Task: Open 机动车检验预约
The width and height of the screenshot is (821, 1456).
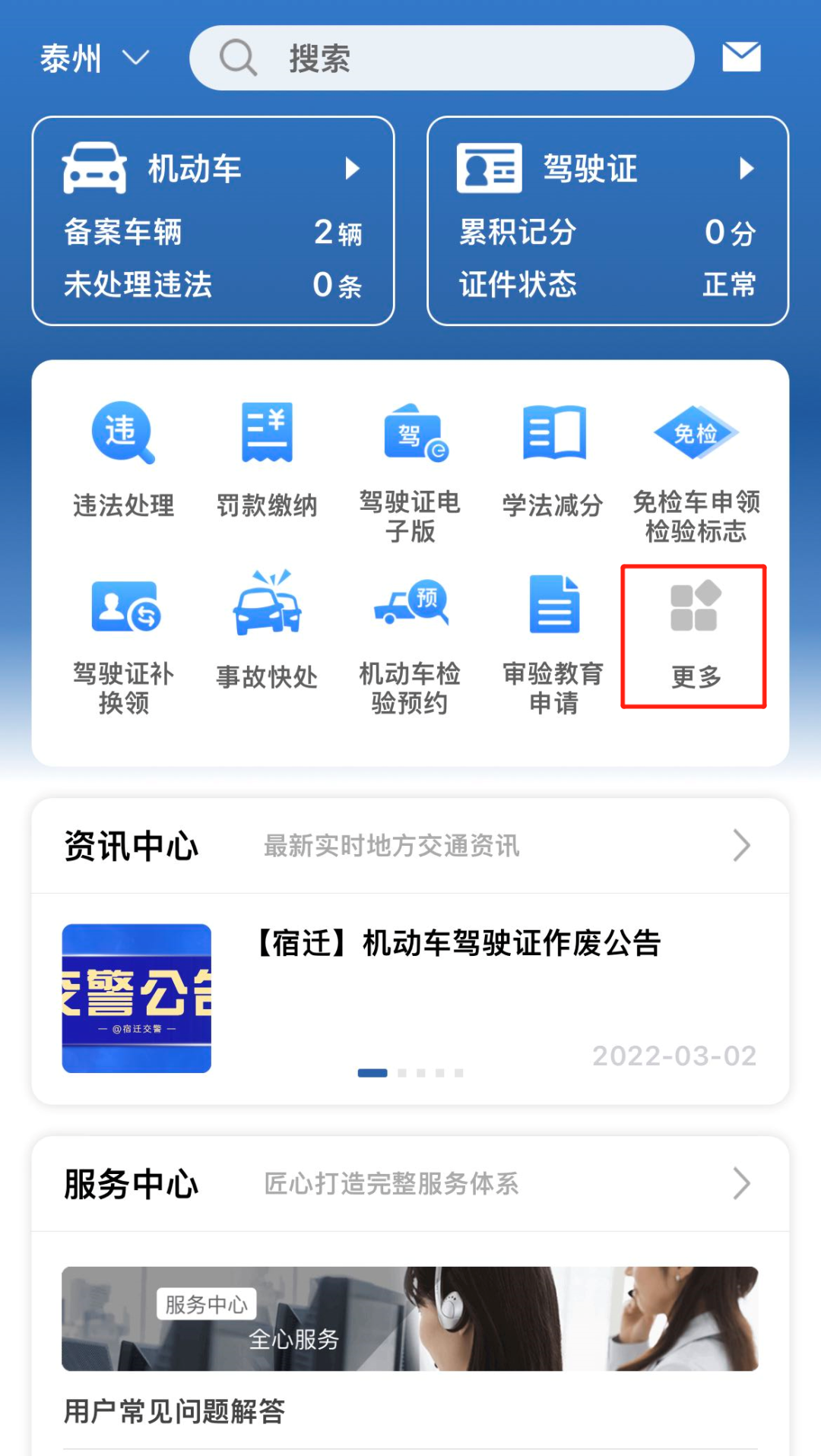Action: (x=410, y=642)
